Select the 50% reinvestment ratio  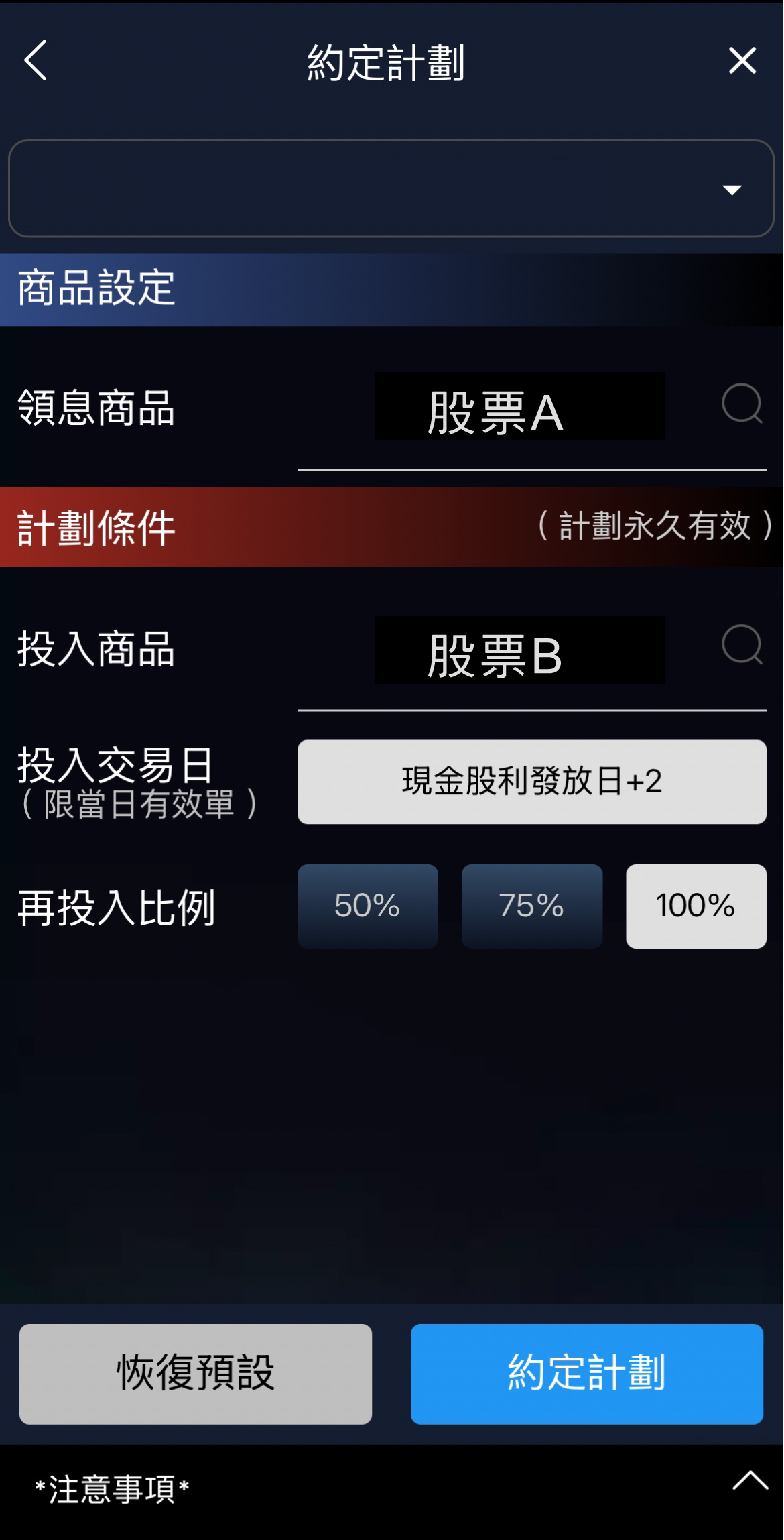click(x=367, y=906)
